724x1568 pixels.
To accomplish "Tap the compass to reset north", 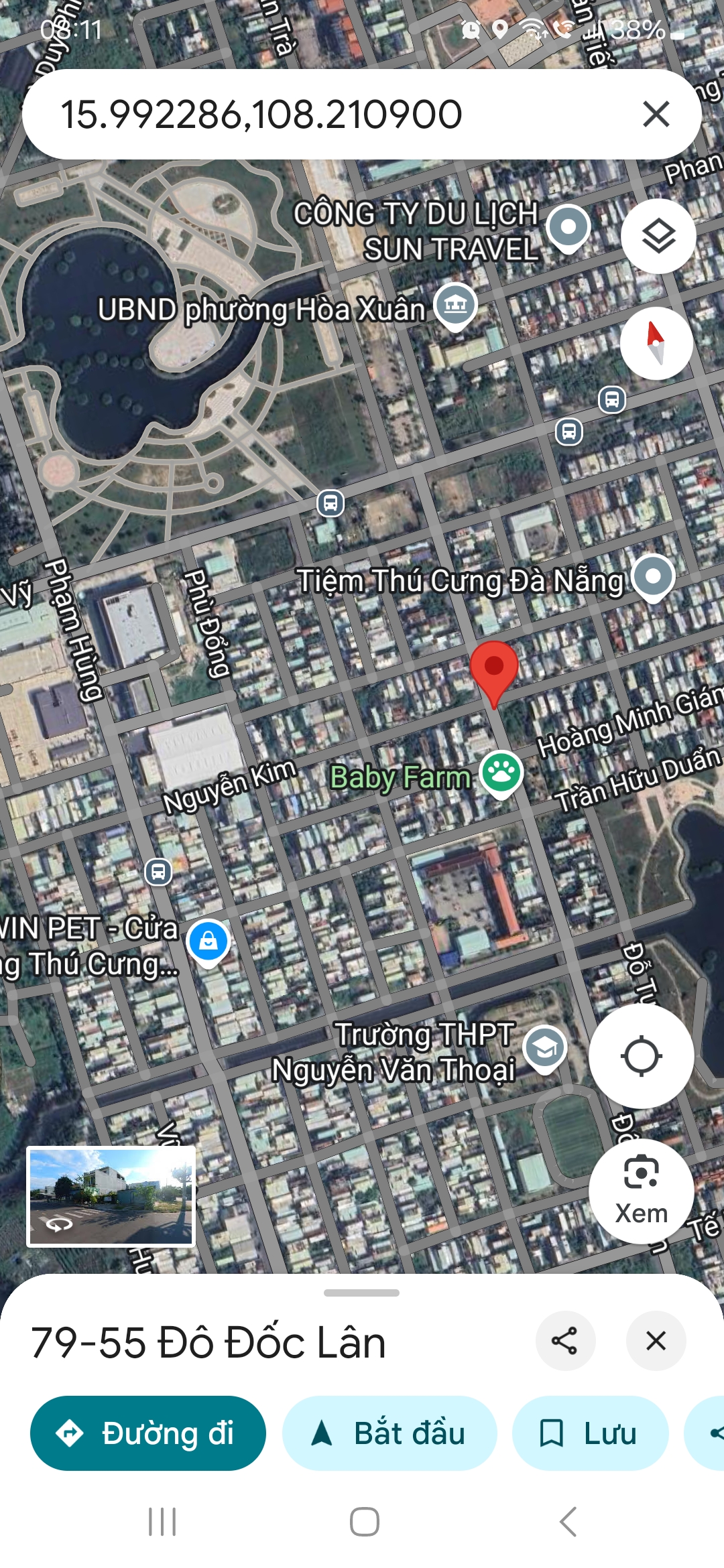I will coord(656,343).
